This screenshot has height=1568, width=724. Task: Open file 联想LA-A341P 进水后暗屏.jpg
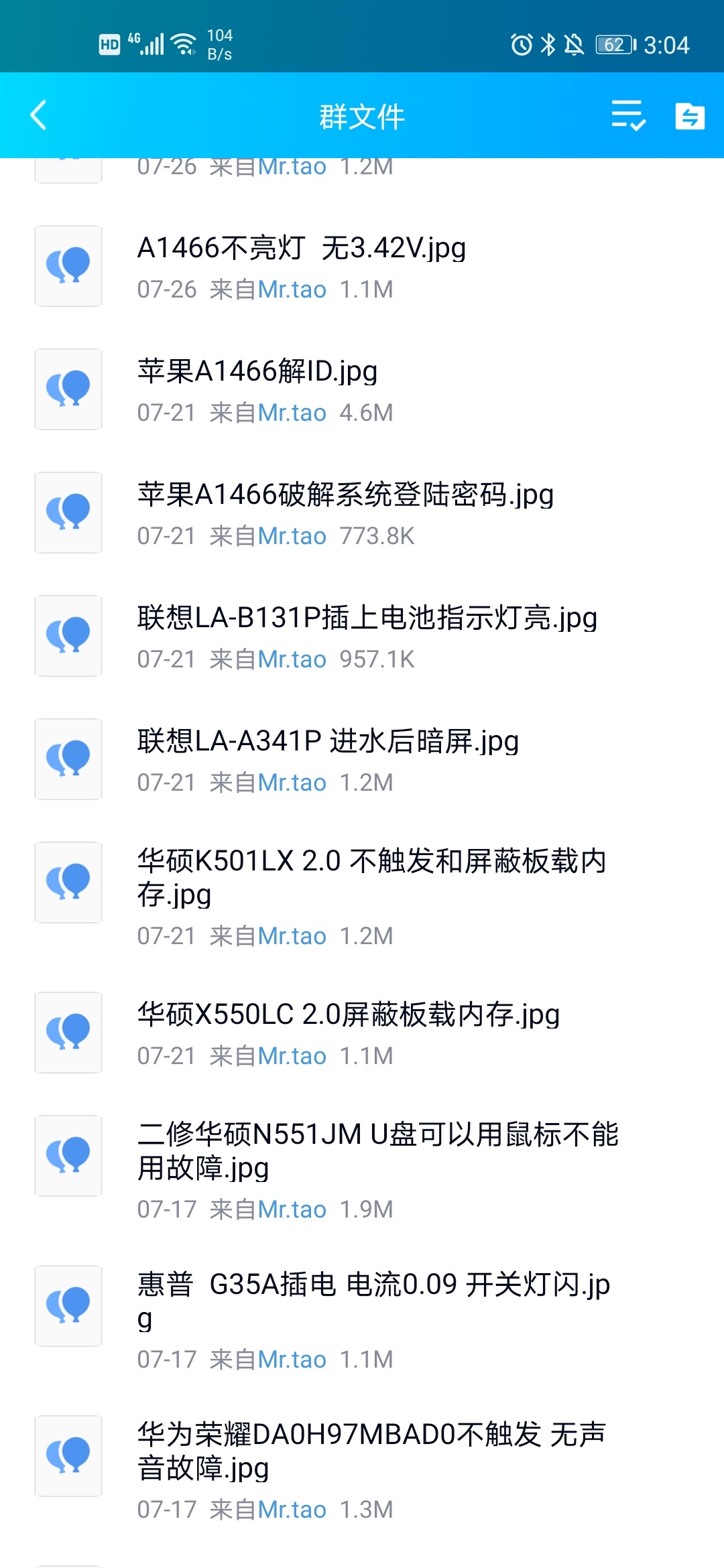362,760
